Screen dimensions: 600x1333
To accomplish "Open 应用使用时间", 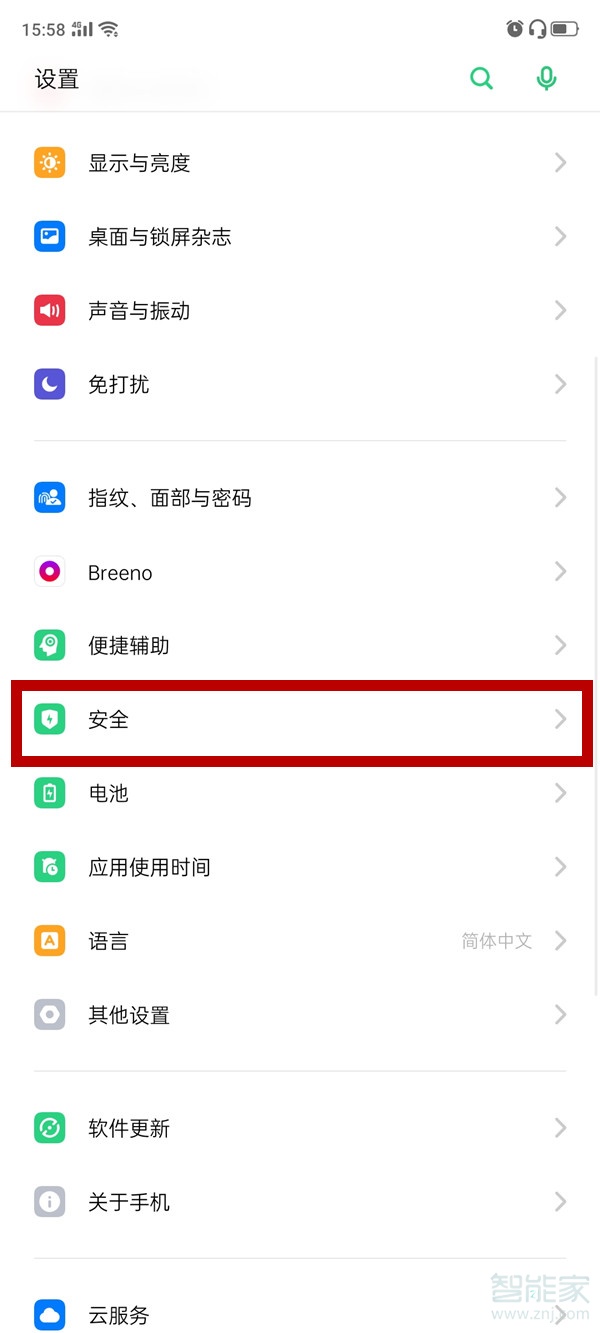I will 149,867.
